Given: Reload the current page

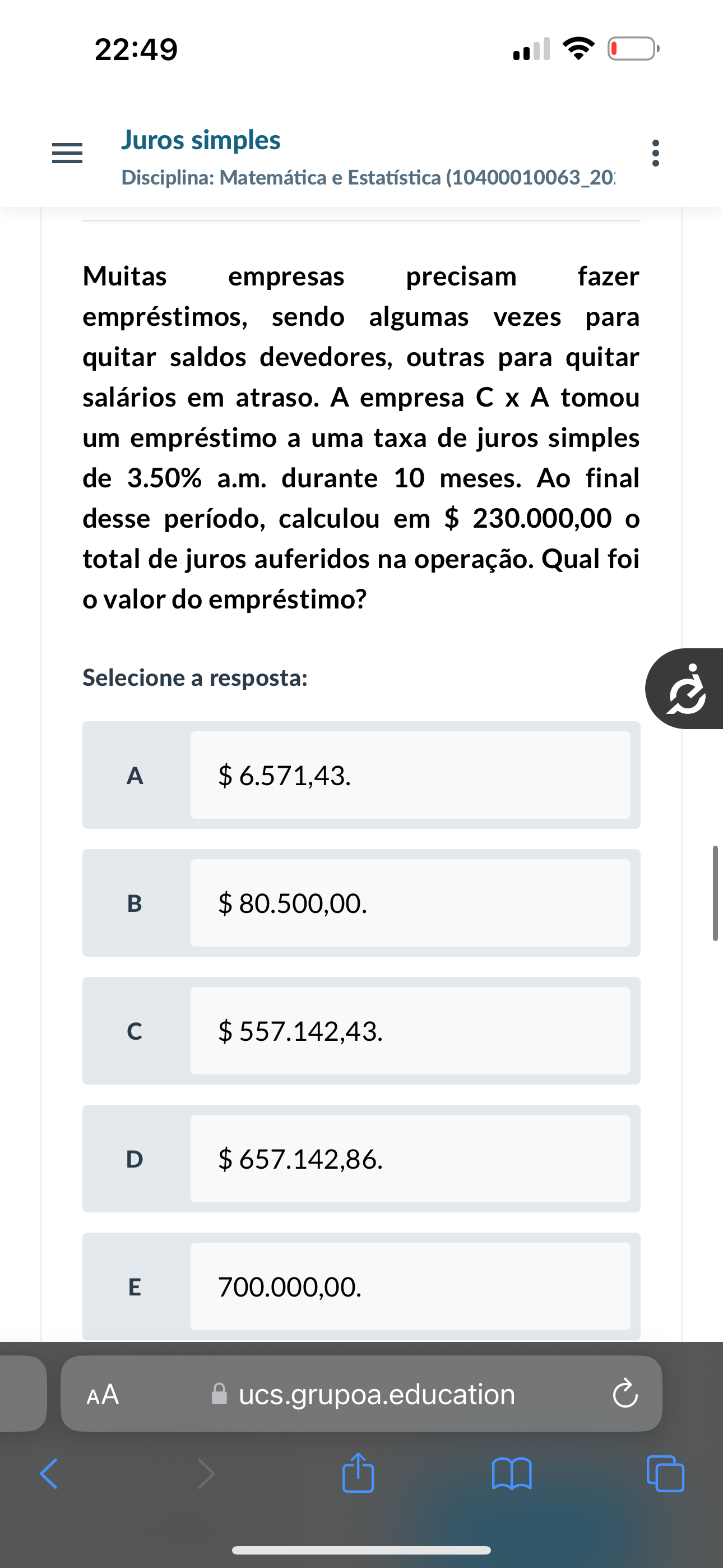Looking at the screenshot, I should [x=625, y=1394].
